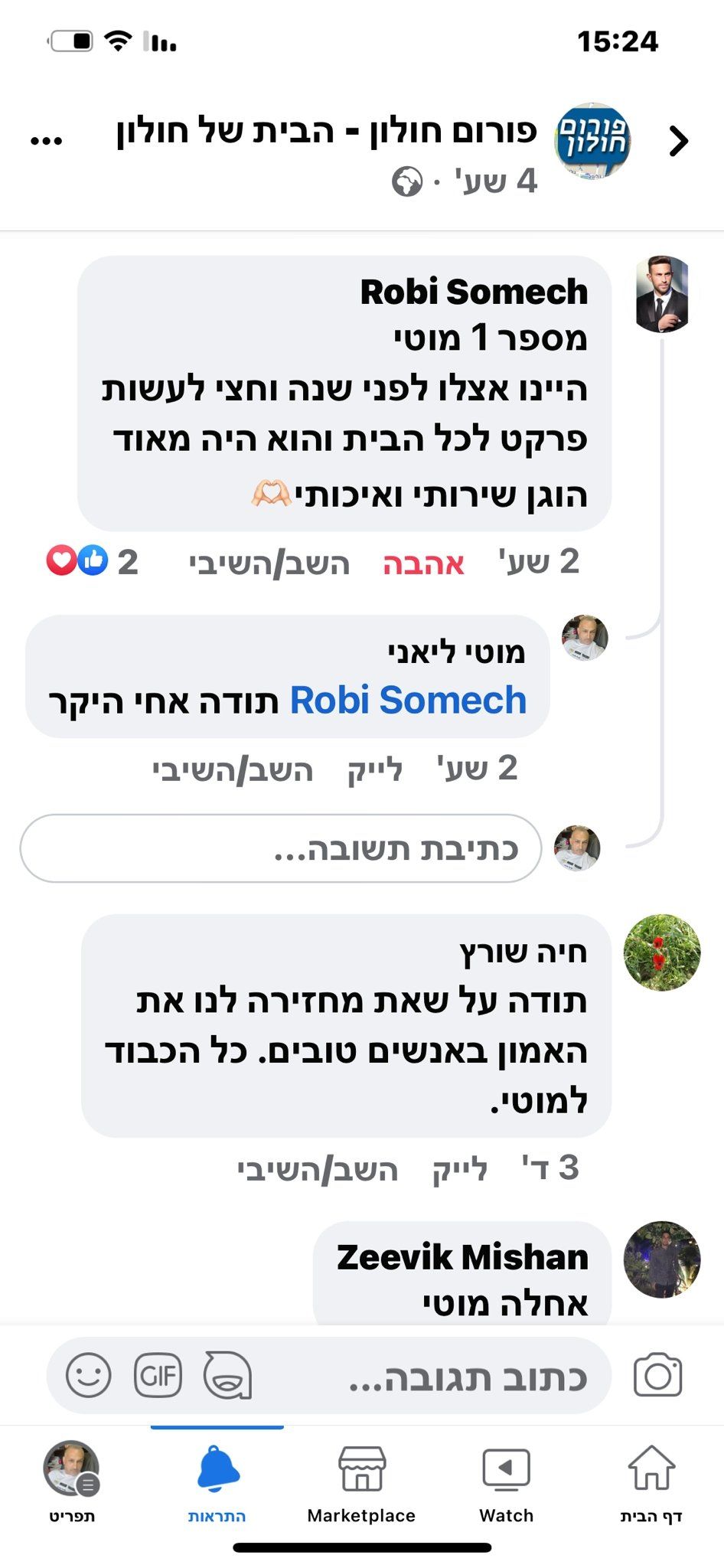View reactions on Robi Somech's comment
Screen dimensions: 724x1568
coord(92,562)
